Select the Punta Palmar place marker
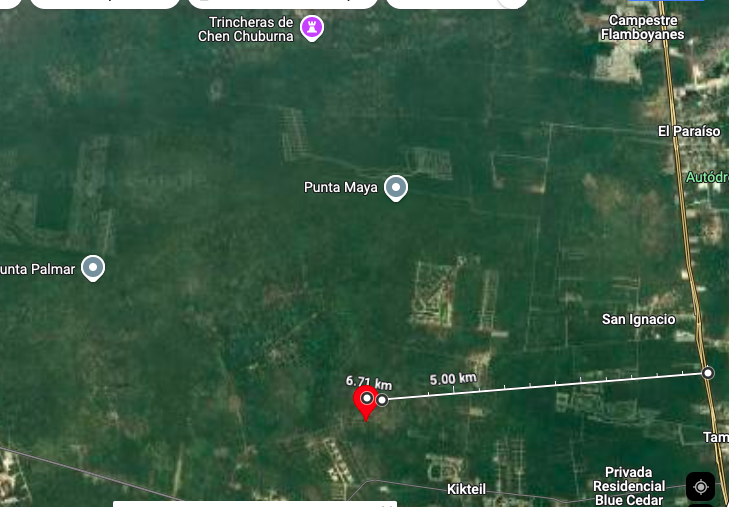The image size is (729, 507). [93, 267]
